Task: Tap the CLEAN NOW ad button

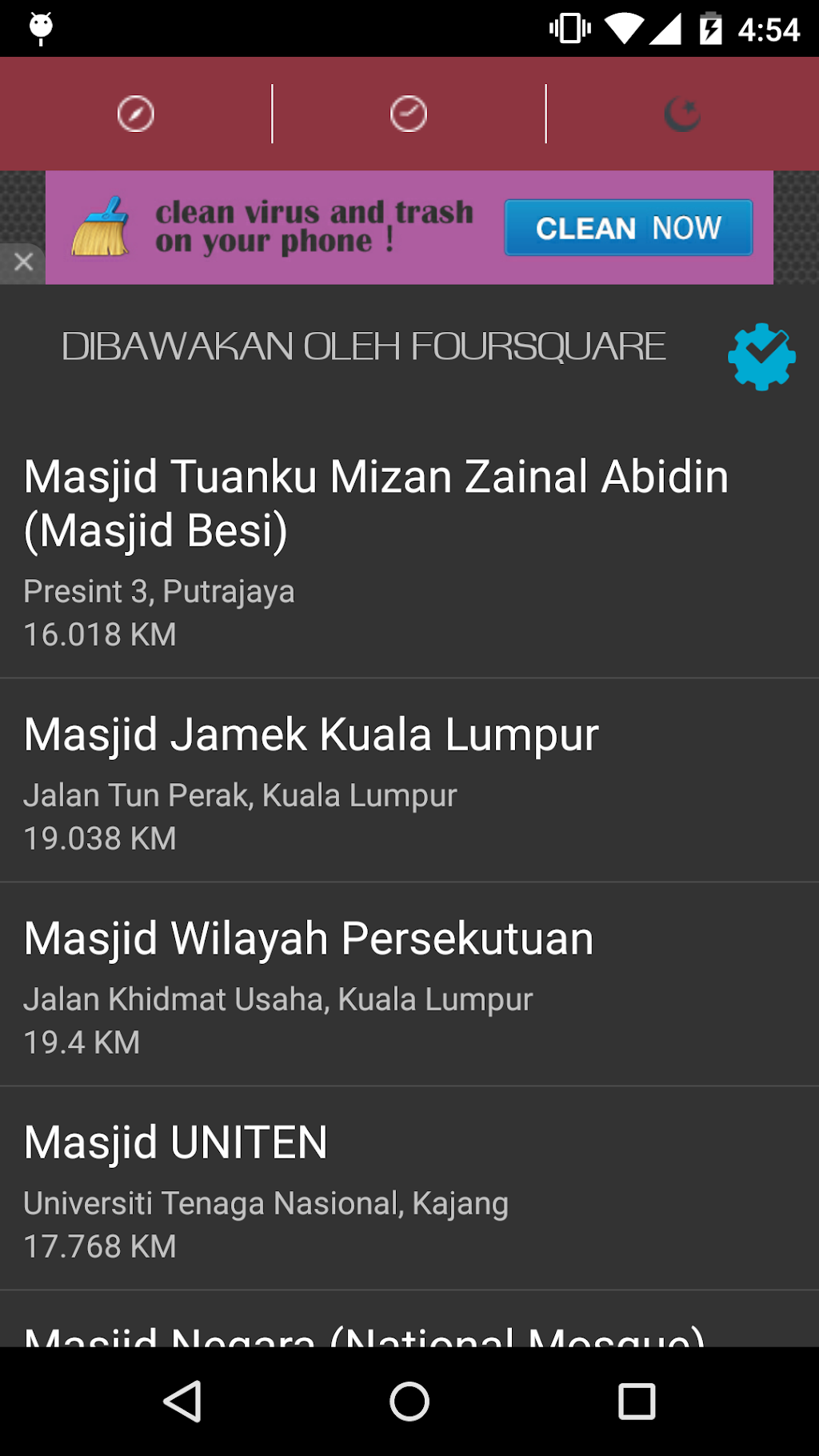Action: [628, 228]
